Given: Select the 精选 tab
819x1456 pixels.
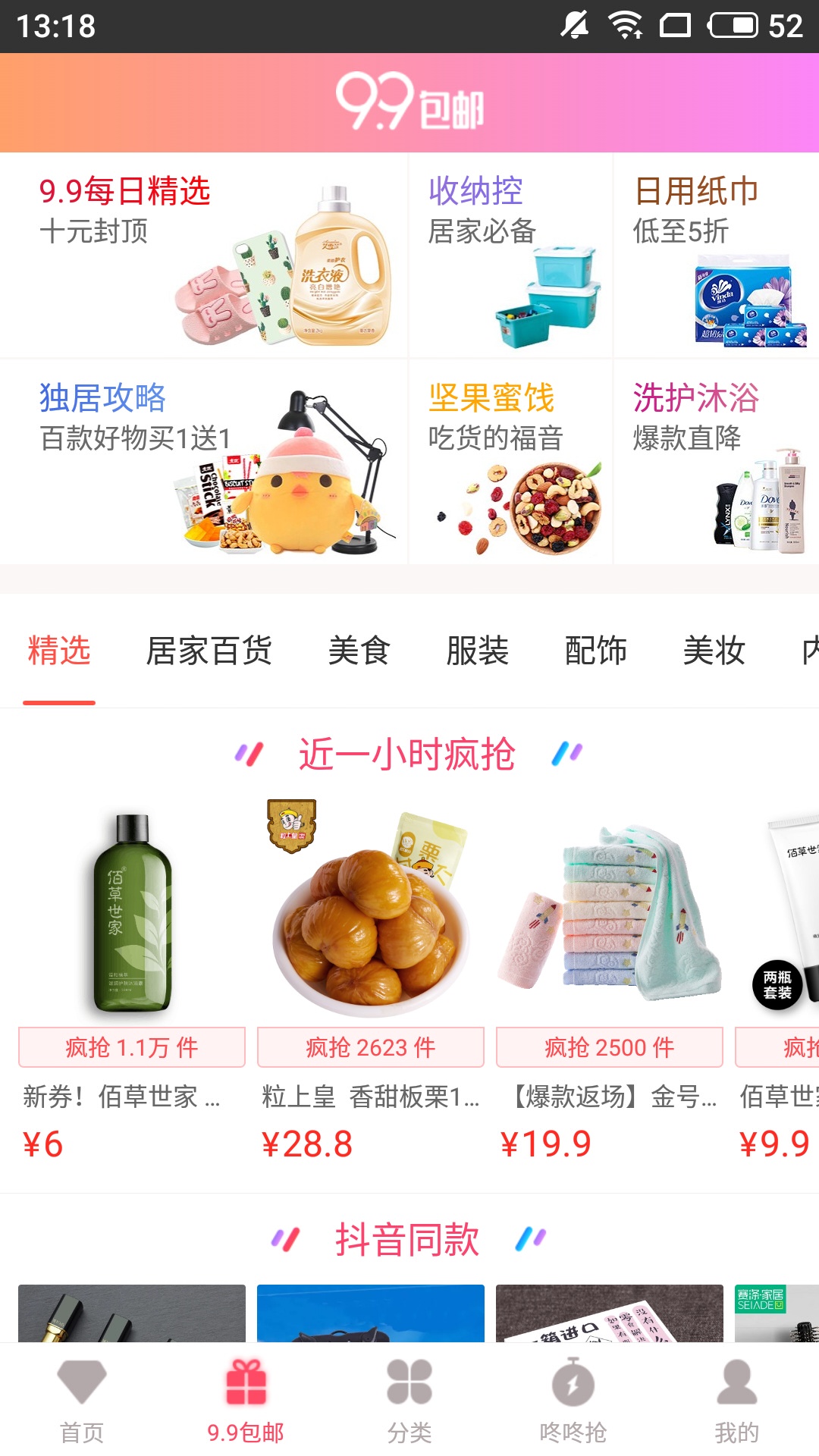Looking at the screenshot, I should (x=59, y=651).
